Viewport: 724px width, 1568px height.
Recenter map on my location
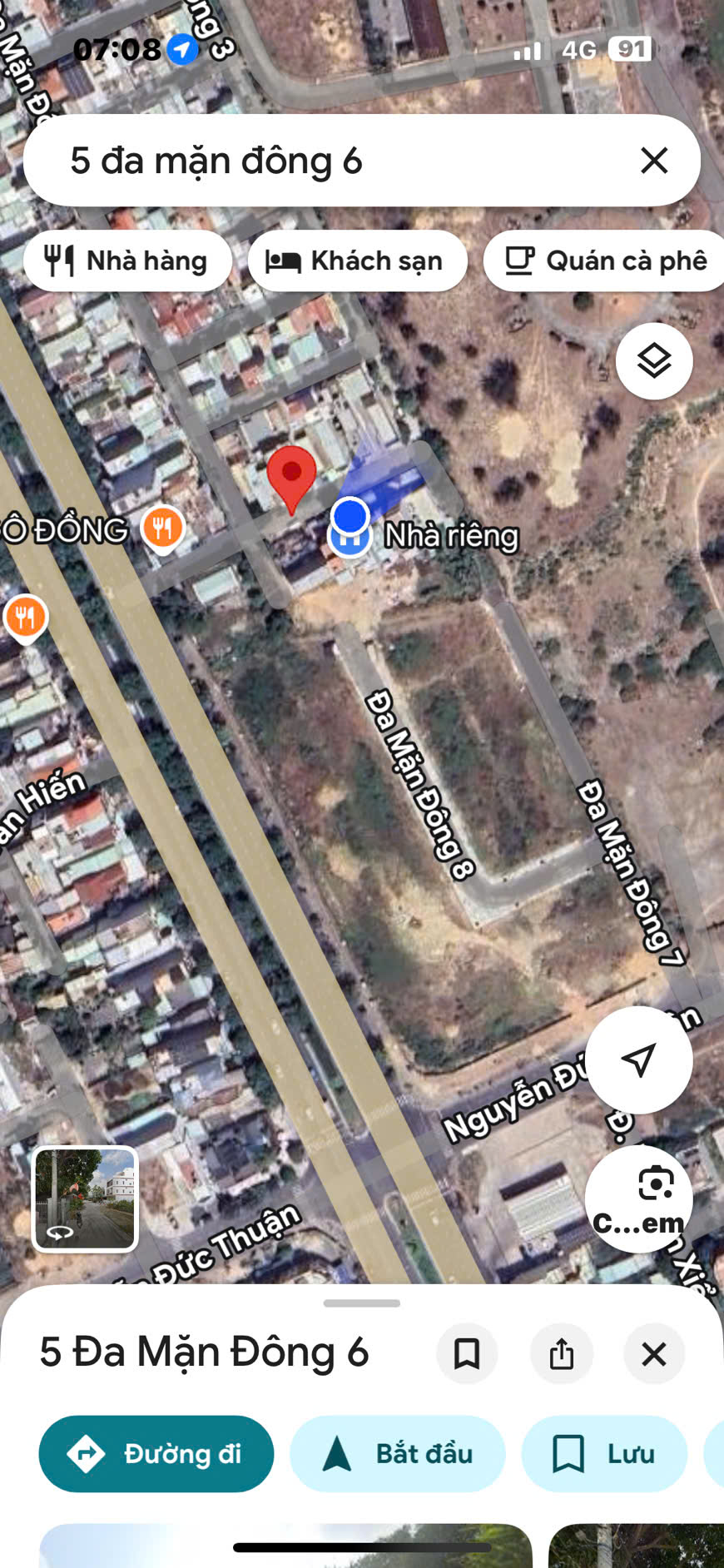(638, 1059)
